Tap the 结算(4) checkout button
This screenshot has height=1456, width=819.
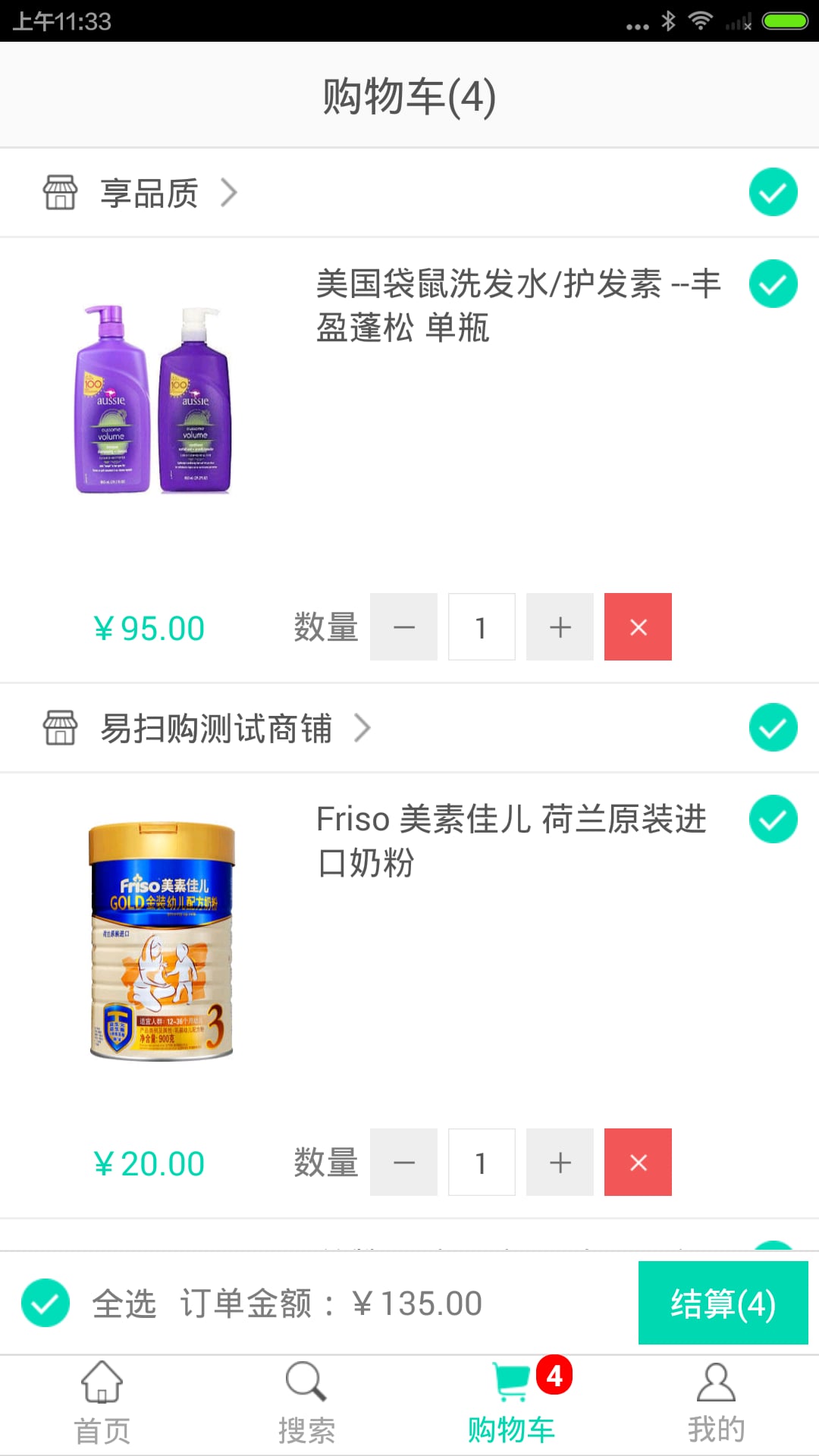tap(723, 1302)
